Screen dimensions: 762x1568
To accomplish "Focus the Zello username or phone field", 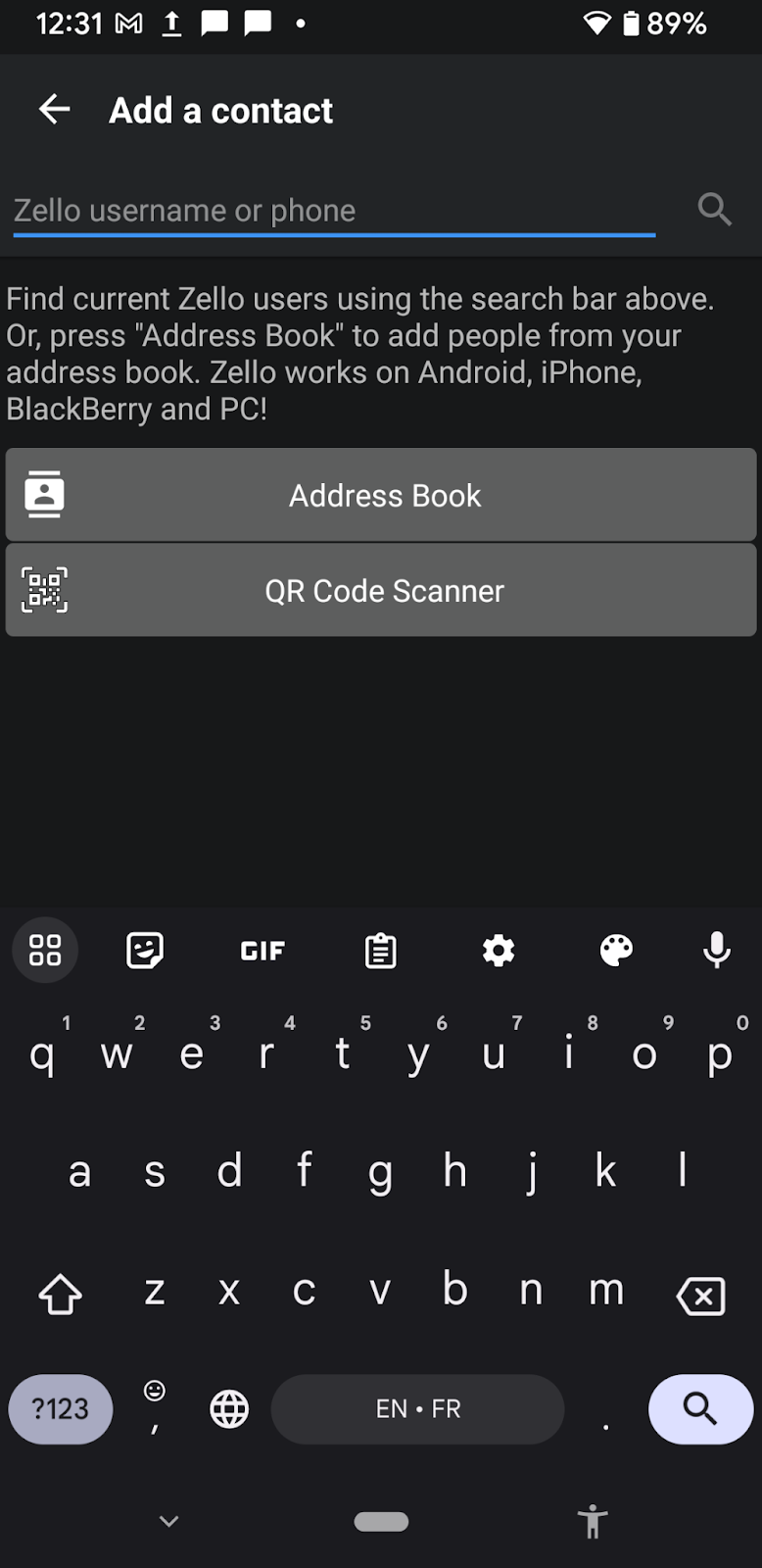I will (334, 211).
